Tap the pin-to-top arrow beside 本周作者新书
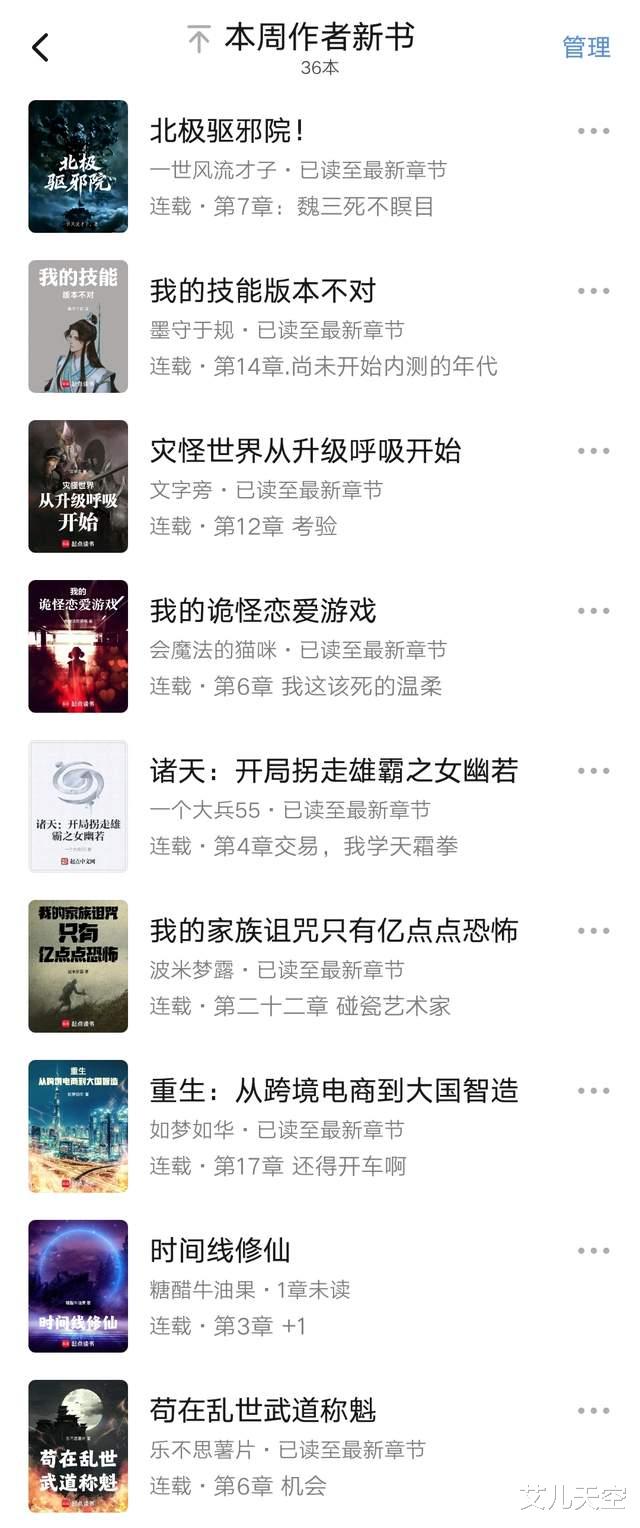Image resolution: width=640 pixels, height=1528 pixels. click(199, 40)
